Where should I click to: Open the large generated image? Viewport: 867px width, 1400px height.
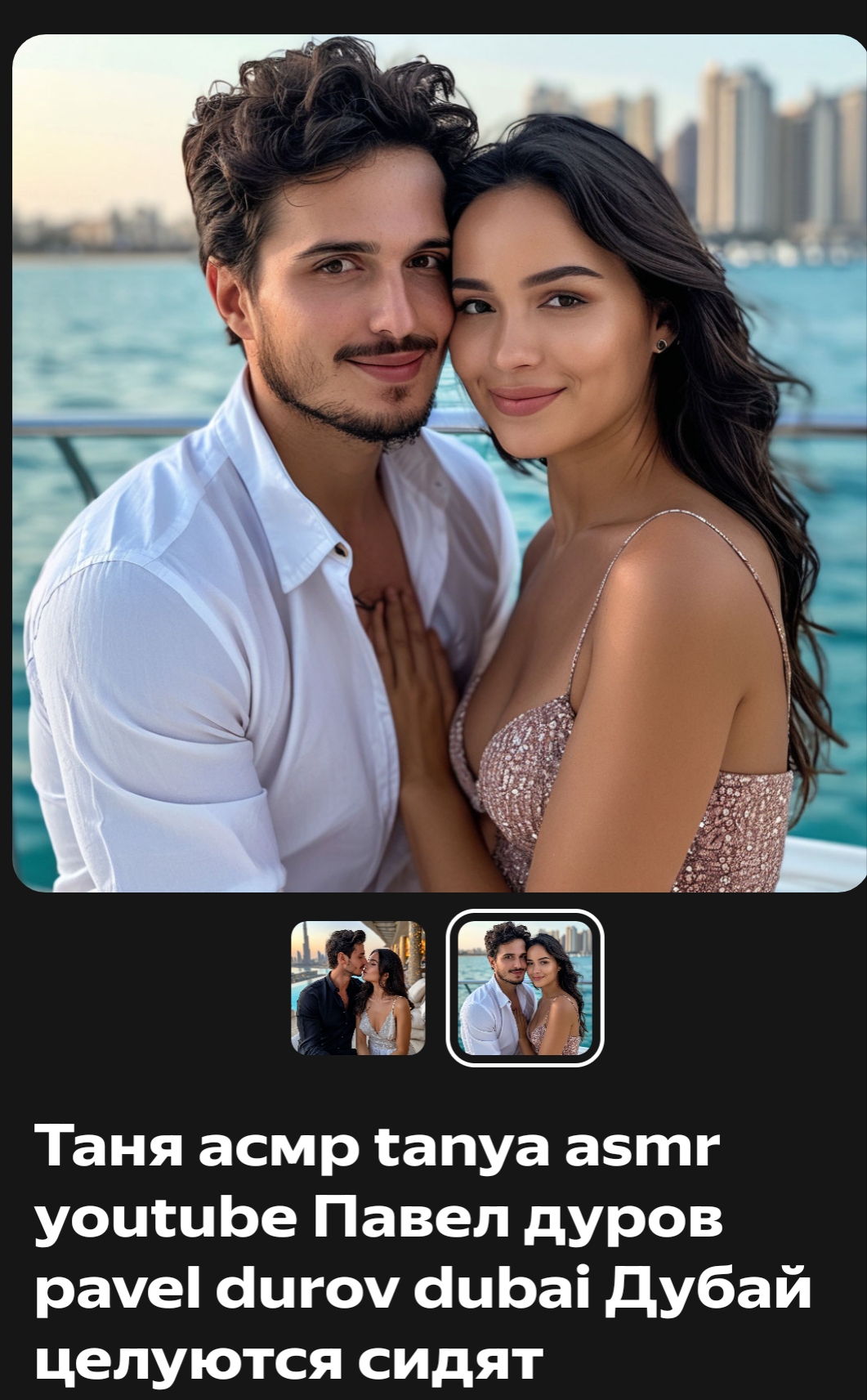click(439, 463)
